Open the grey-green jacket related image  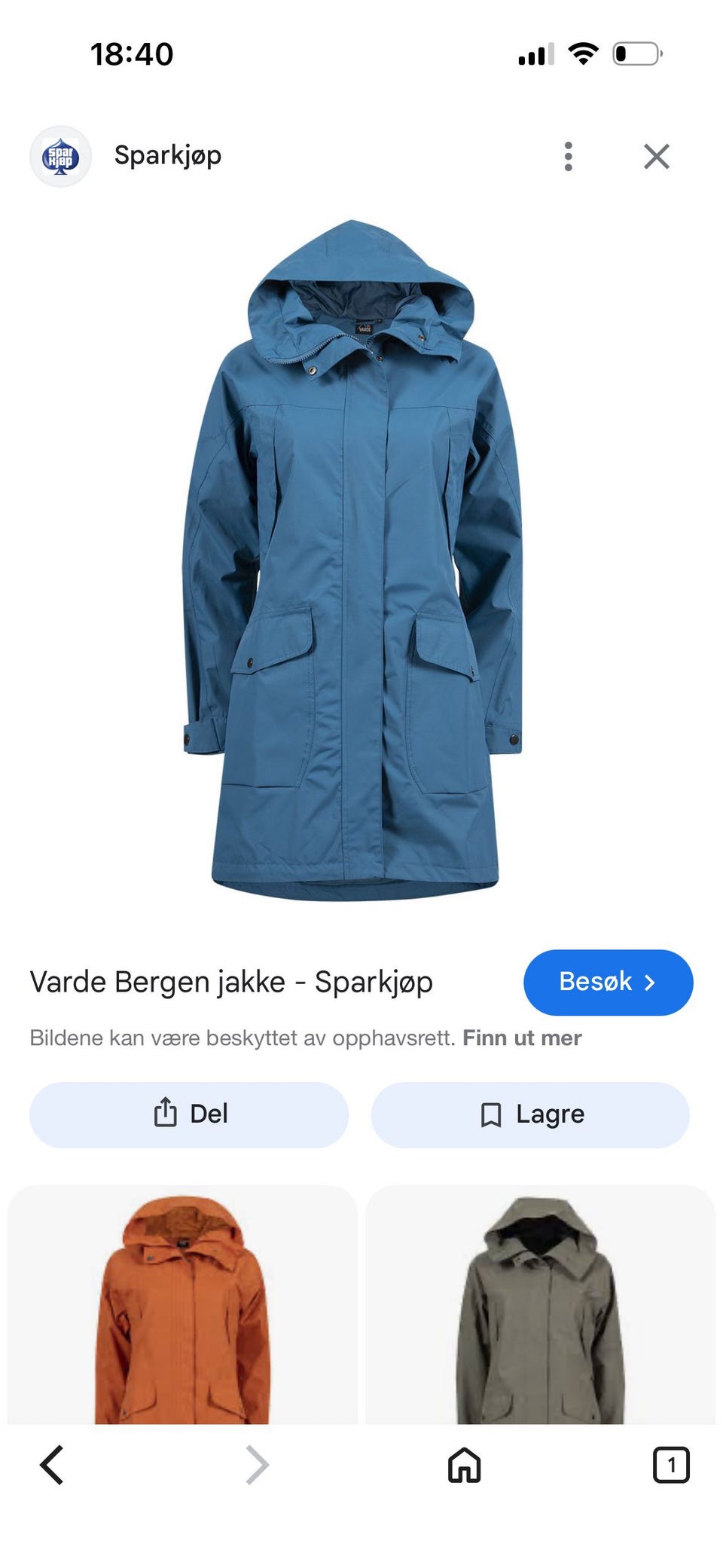pos(540,1304)
